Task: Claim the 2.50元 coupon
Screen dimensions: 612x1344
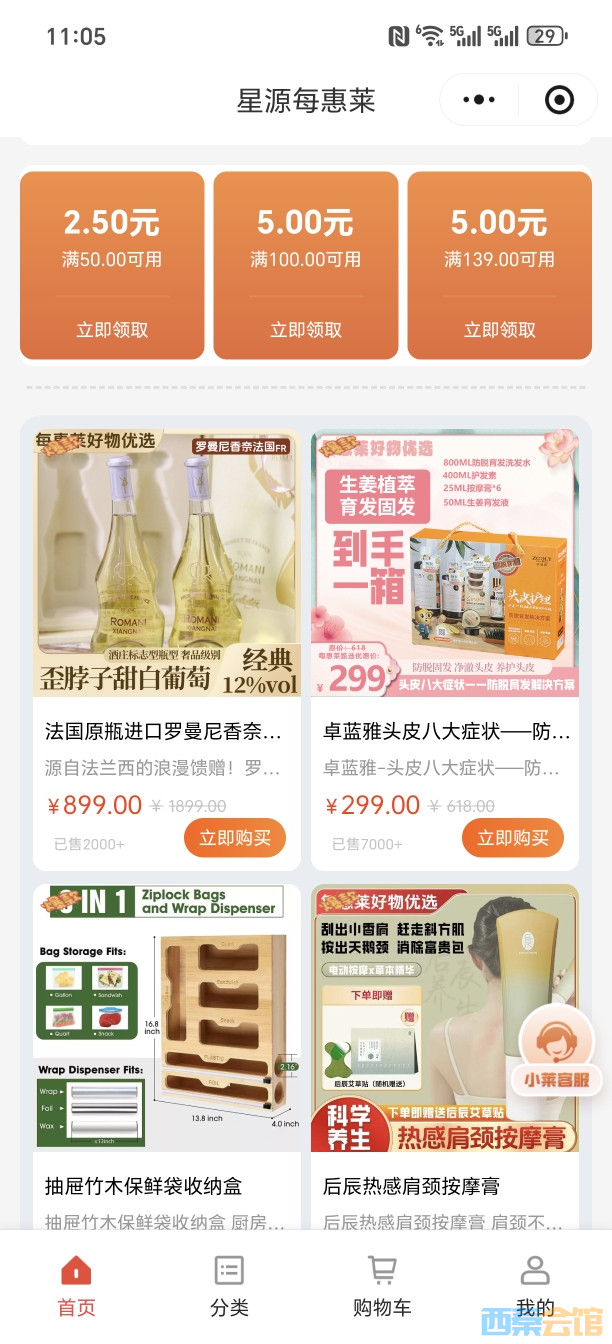Action: tap(112, 329)
